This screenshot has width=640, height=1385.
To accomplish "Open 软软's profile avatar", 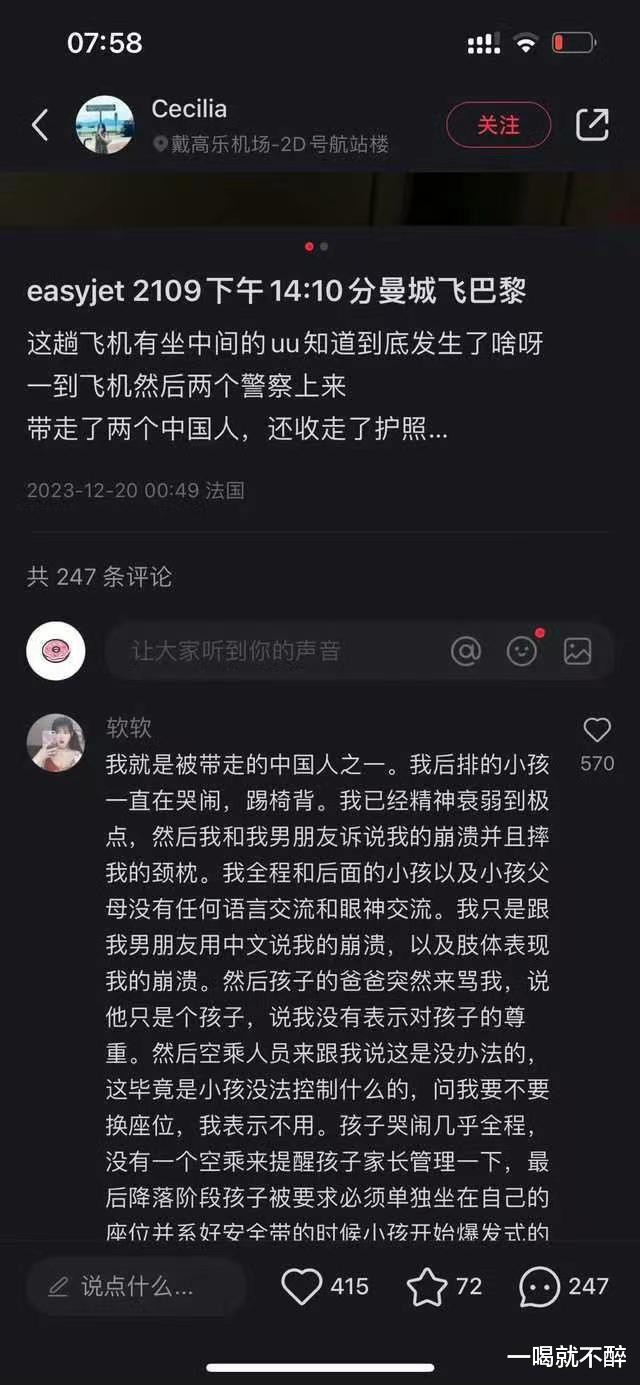I will (56, 743).
